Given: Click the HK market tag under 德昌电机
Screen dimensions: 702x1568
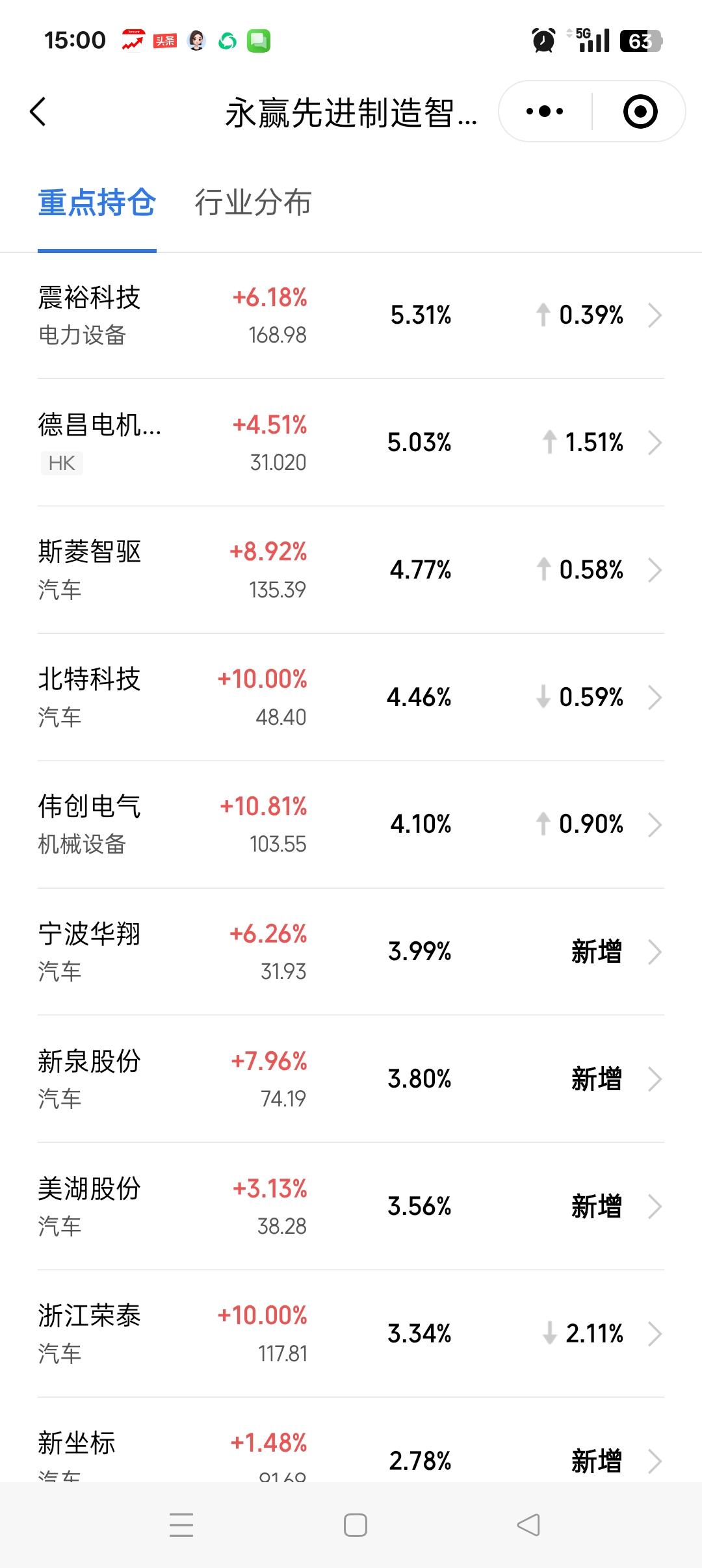Looking at the screenshot, I should [62, 463].
